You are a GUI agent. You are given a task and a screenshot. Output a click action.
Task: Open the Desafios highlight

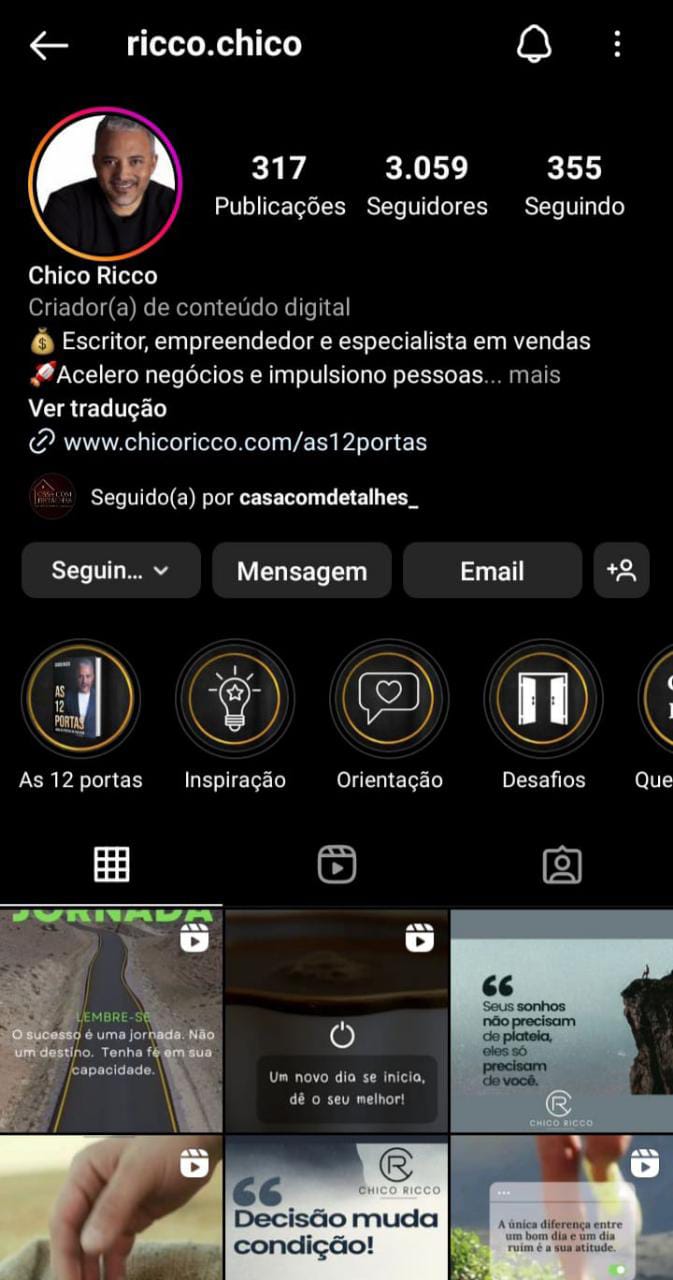point(543,698)
